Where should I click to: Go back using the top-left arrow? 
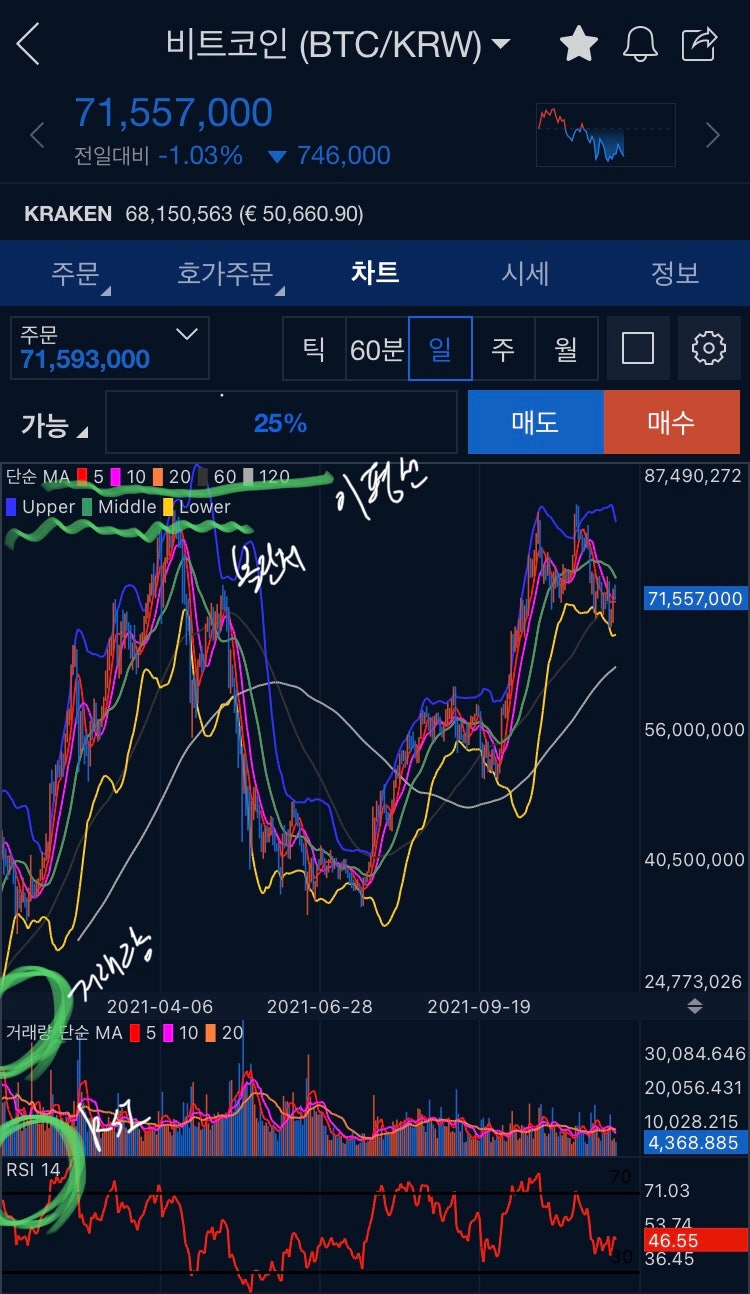pyautogui.click(x=28, y=45)
